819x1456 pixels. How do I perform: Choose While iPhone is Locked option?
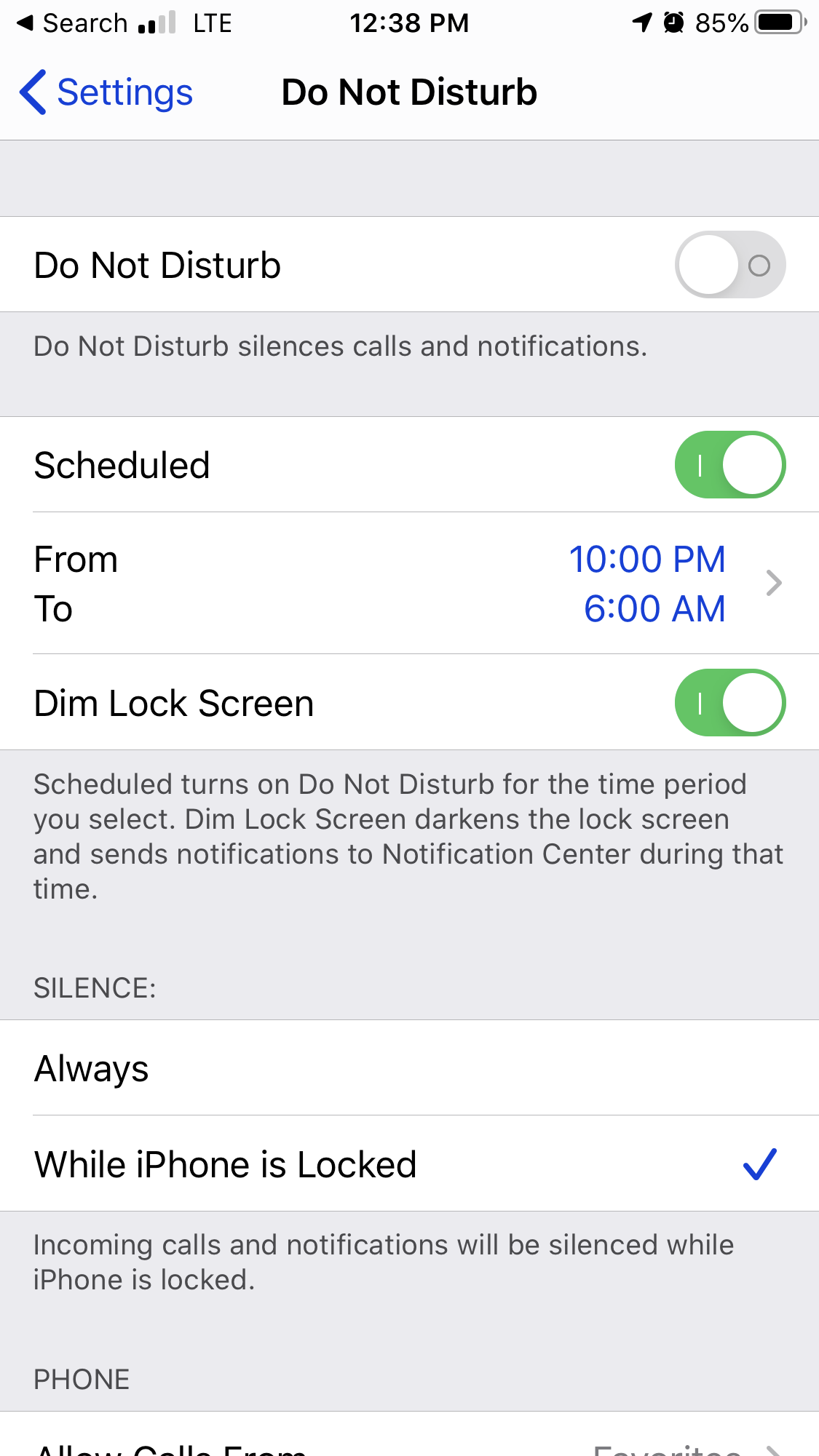409,1163
